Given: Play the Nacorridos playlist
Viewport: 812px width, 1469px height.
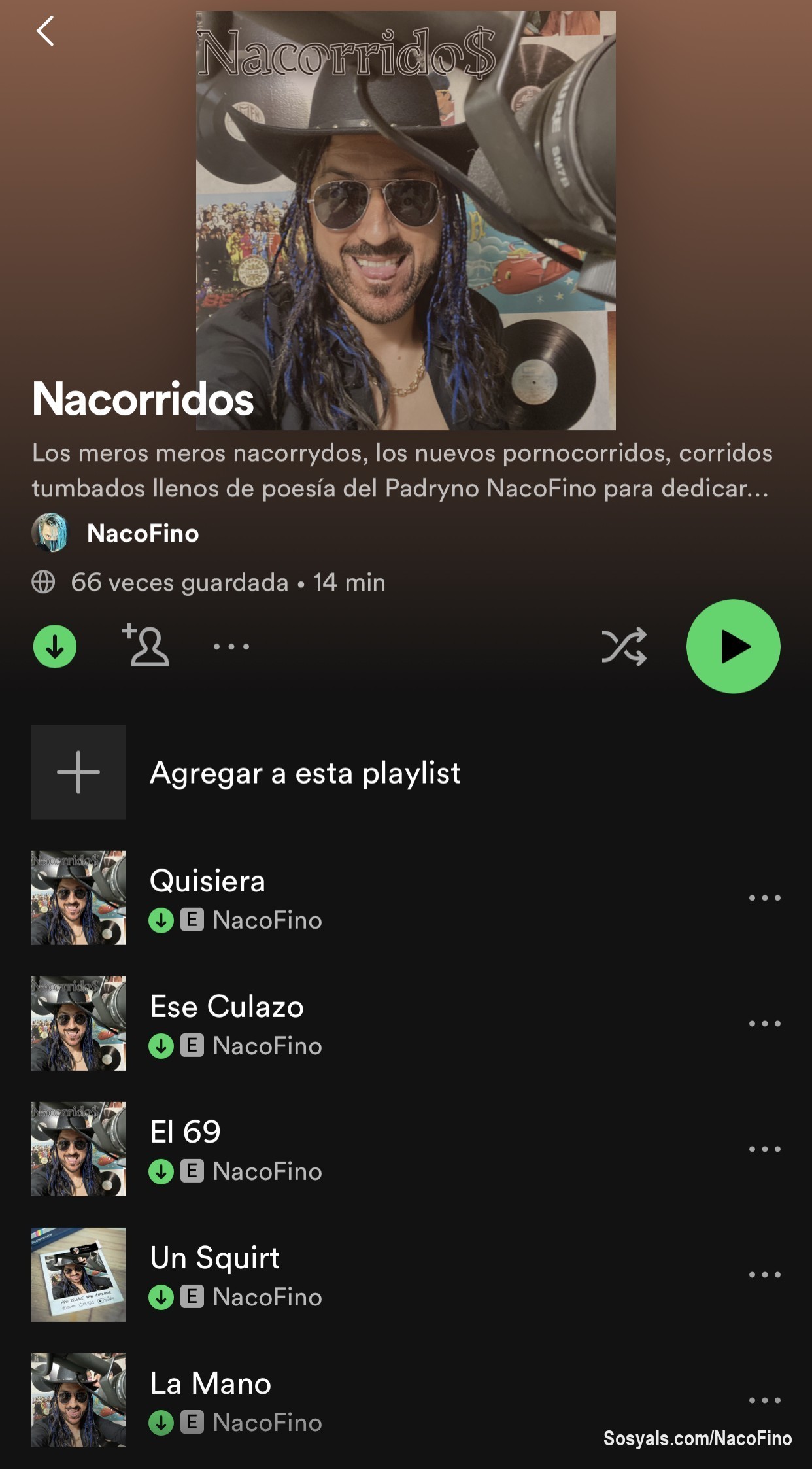Looking at the screenshot, I should point(733,646).
